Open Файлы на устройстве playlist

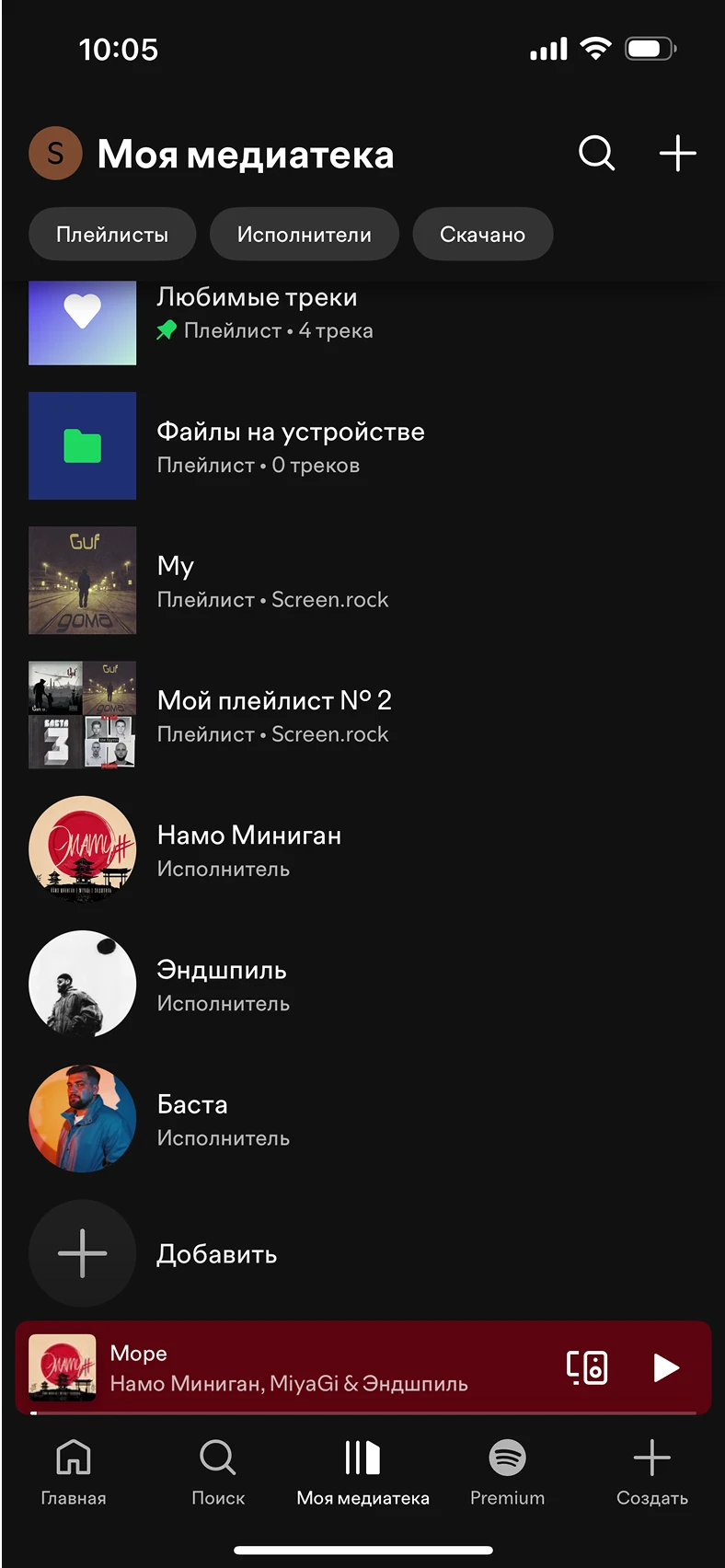coord(290,446)
